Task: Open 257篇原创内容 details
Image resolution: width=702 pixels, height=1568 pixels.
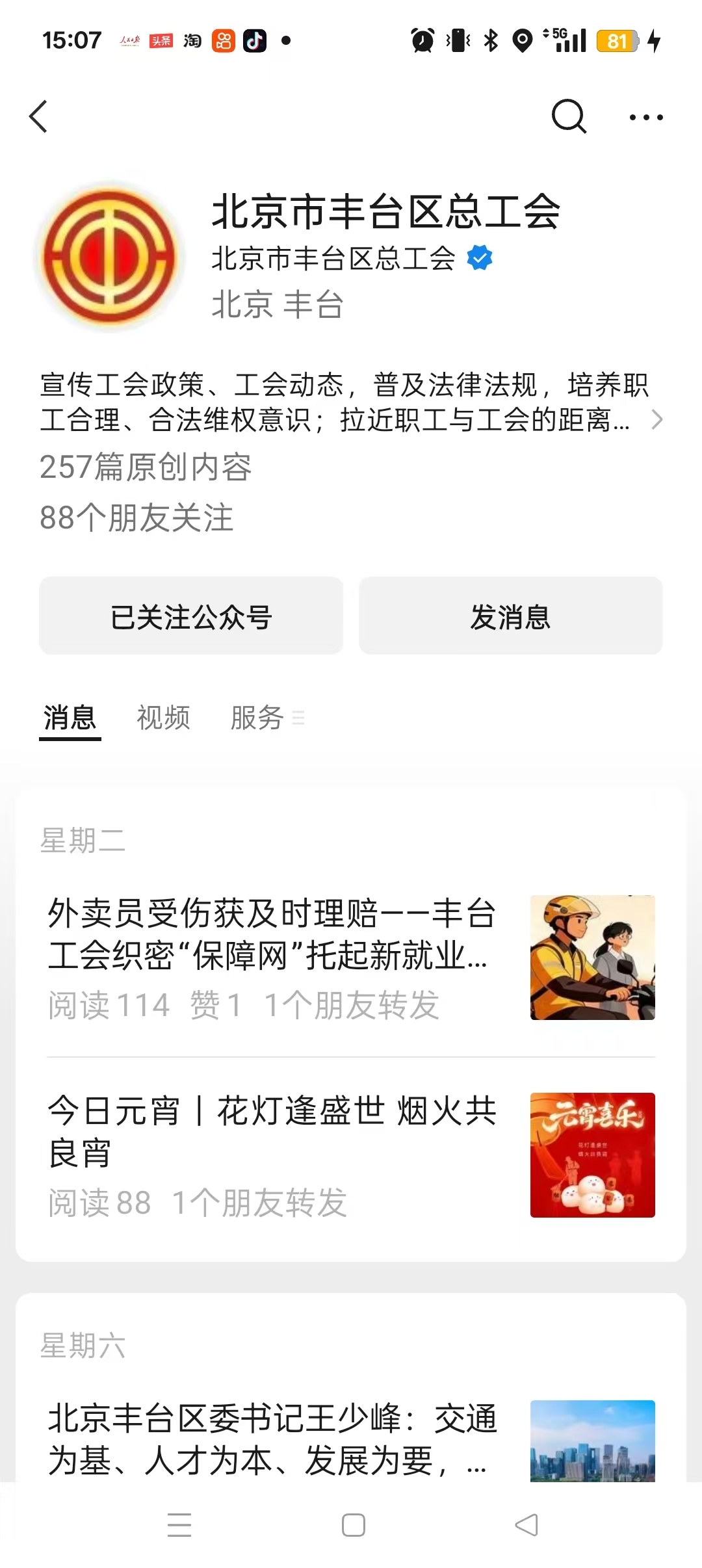Action: pos(146,465)
